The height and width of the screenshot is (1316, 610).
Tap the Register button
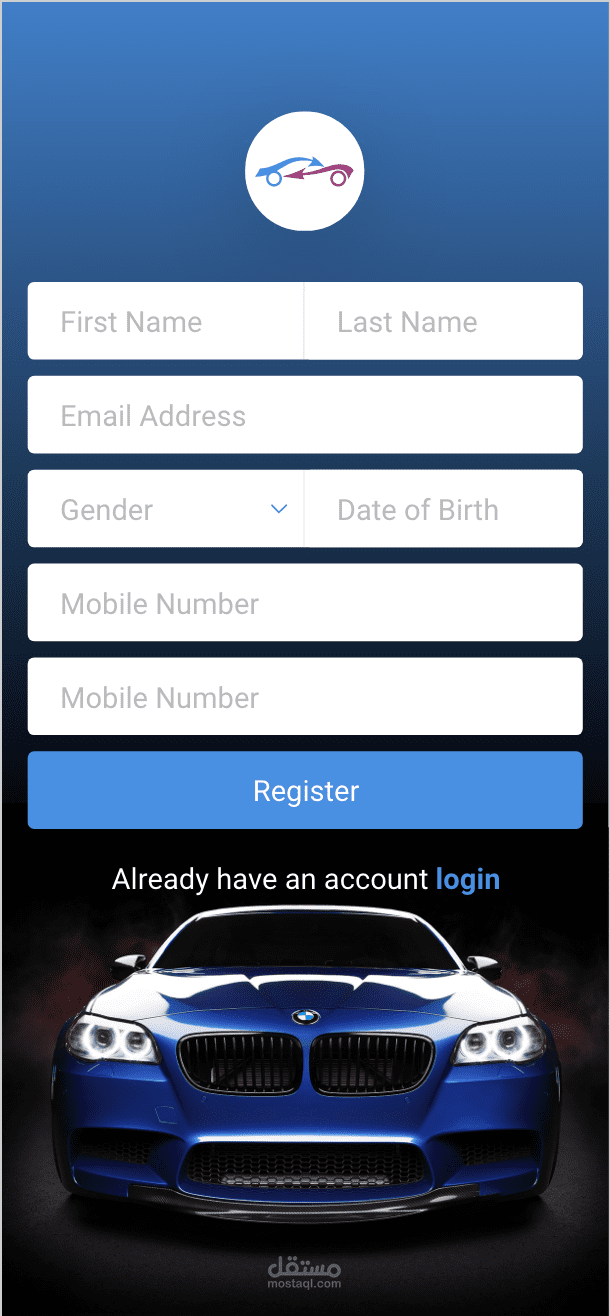pos(305,790)
